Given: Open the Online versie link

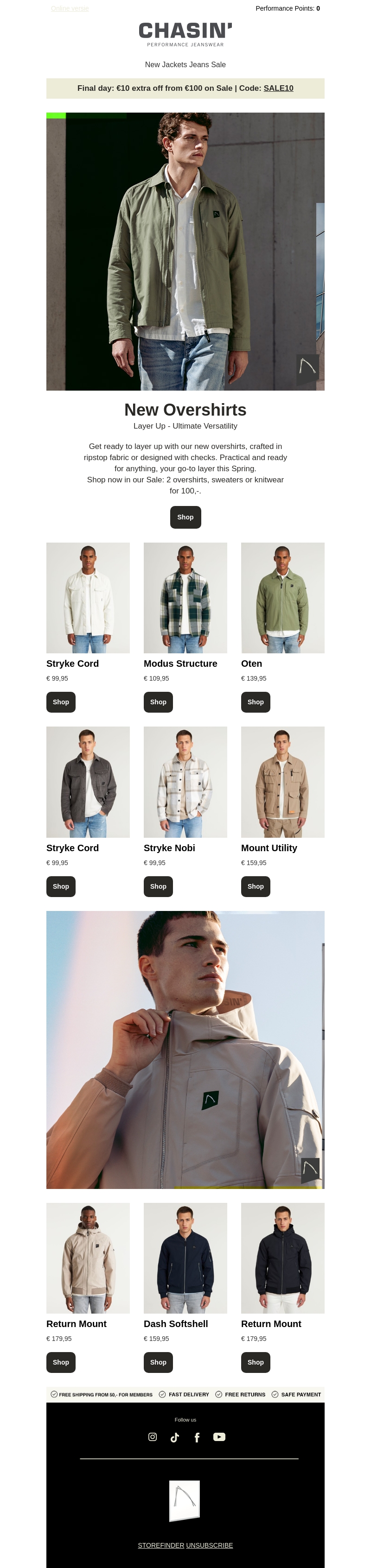Looking at the screenshot, I should (x=70, y=8).
